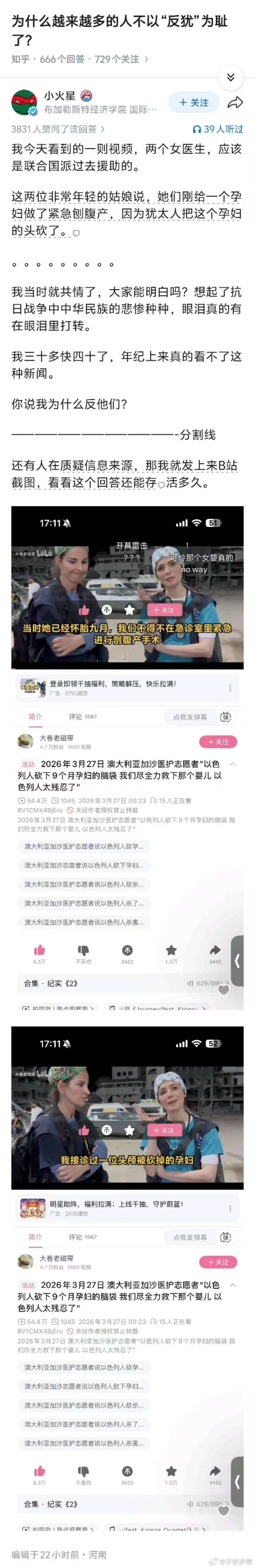This screenshot has height=1568, width=255.
Task: Share this answer via arrow icon
Action: (235, 103)
